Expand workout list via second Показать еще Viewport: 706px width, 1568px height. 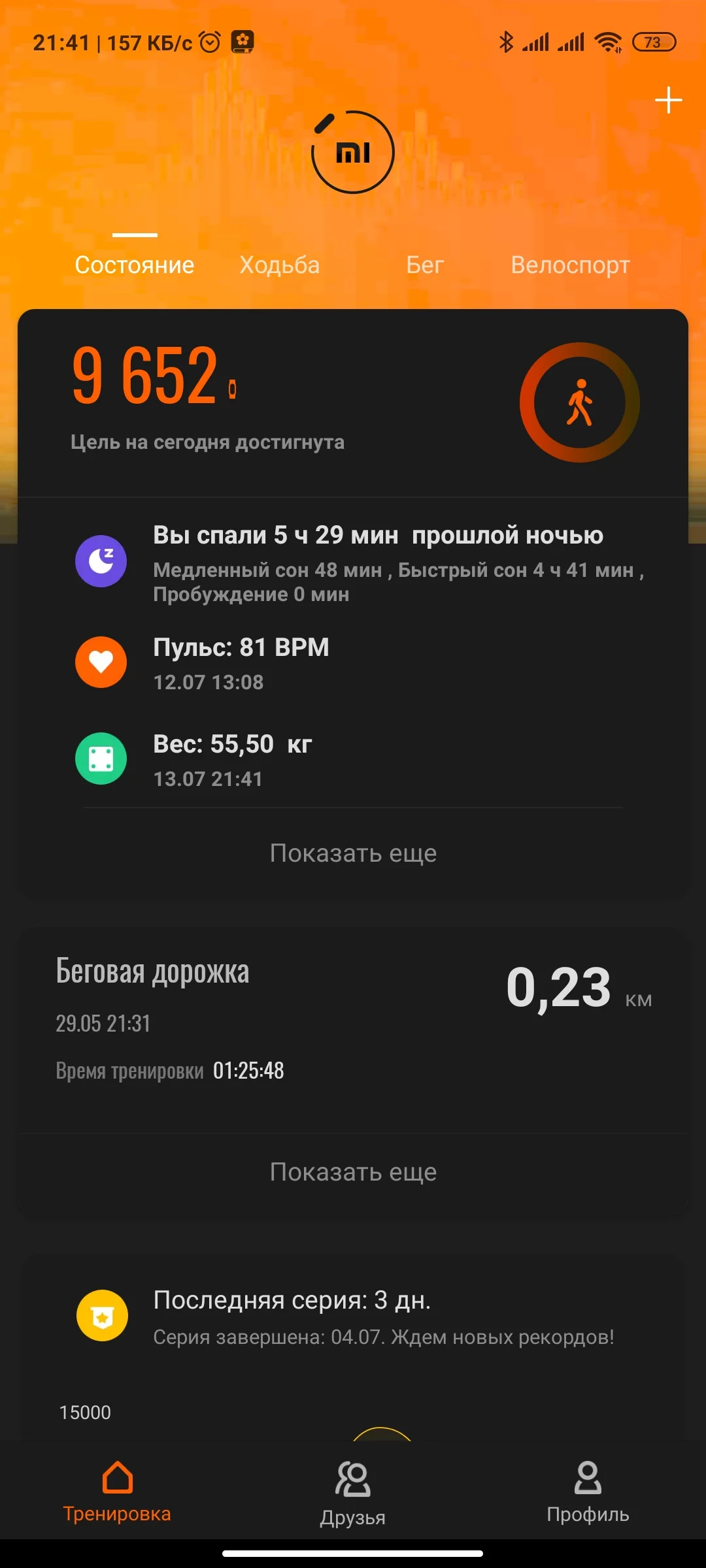click(x=353, y=1171)
